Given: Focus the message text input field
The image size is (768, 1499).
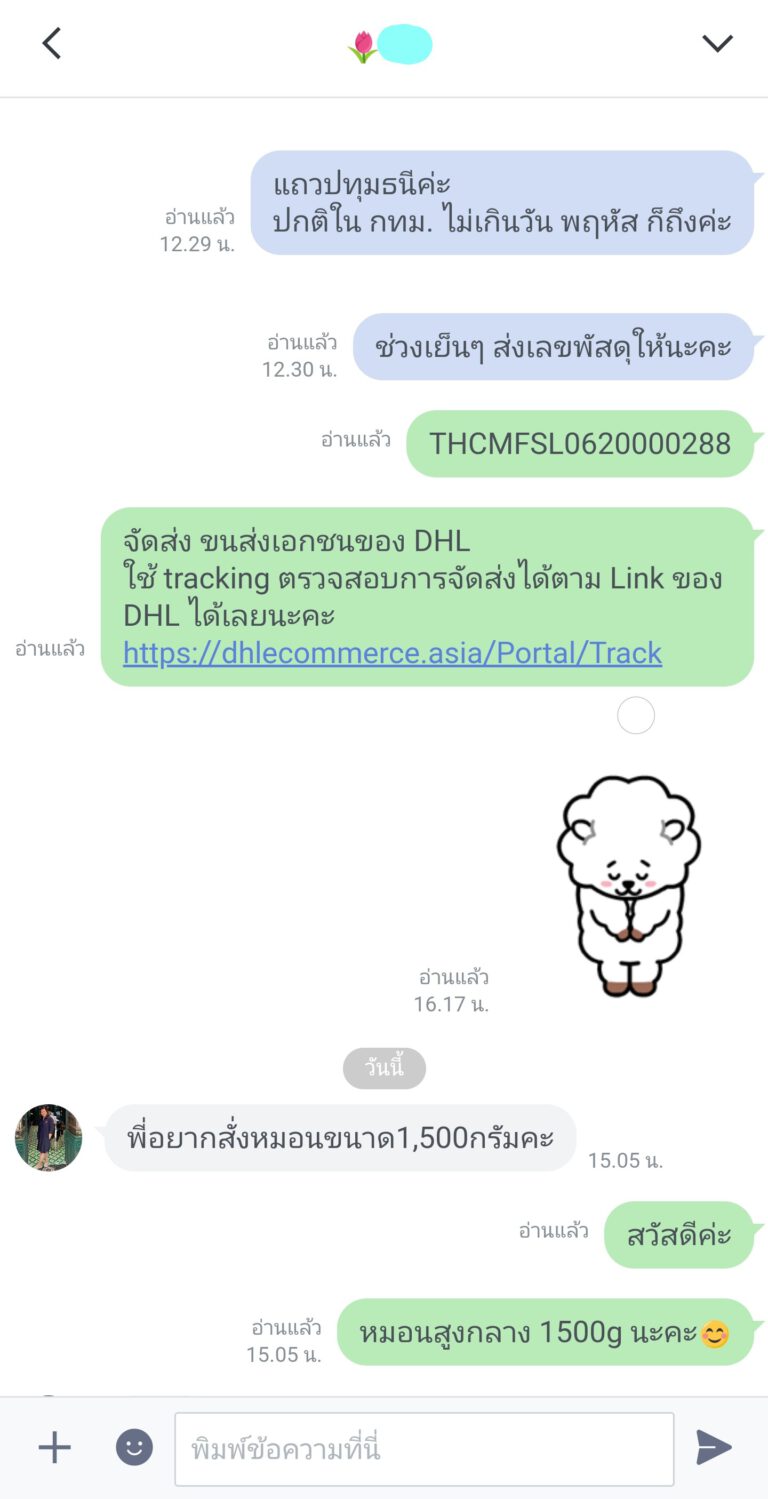Looking at the screenshot, I should click(424, 1448).
